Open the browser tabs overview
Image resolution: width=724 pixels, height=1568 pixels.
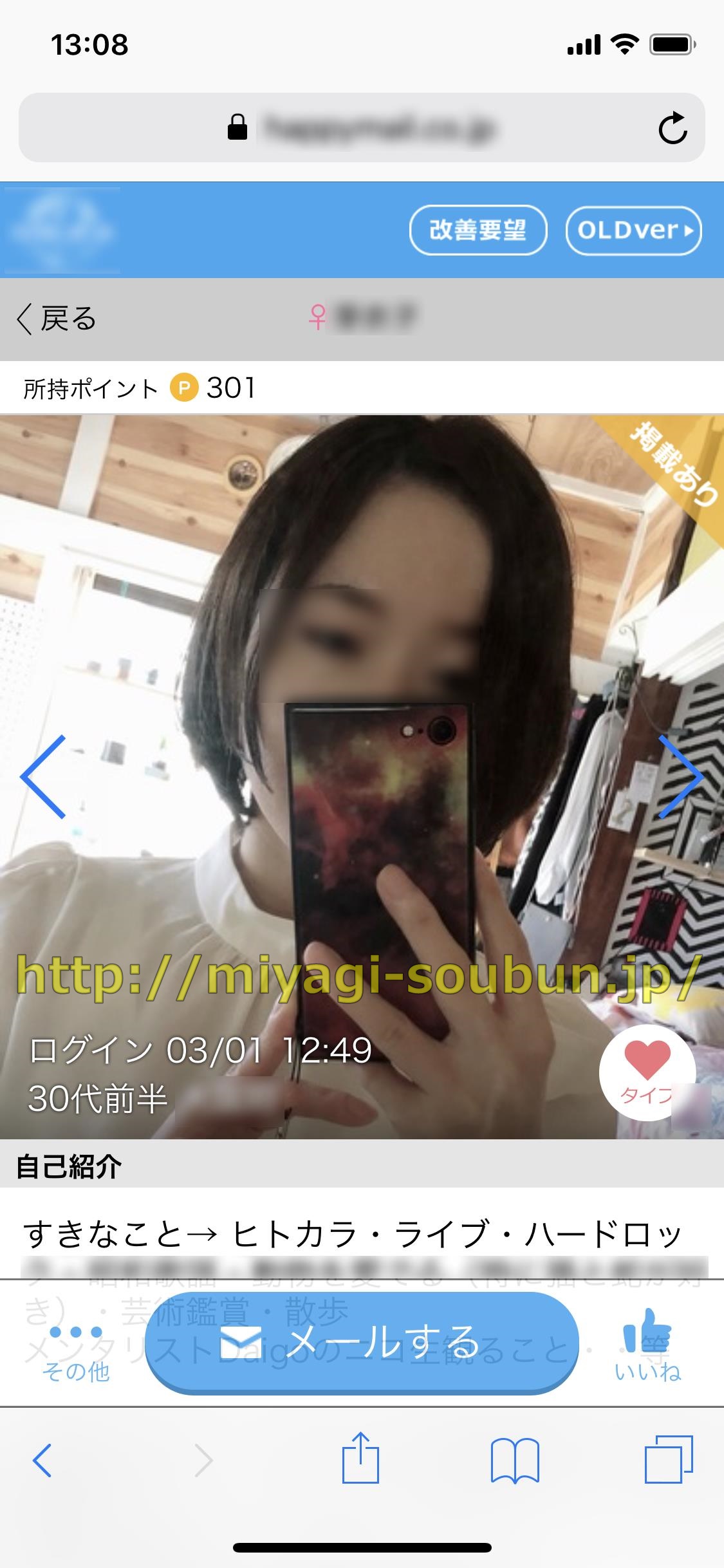tap(669, 1460)
